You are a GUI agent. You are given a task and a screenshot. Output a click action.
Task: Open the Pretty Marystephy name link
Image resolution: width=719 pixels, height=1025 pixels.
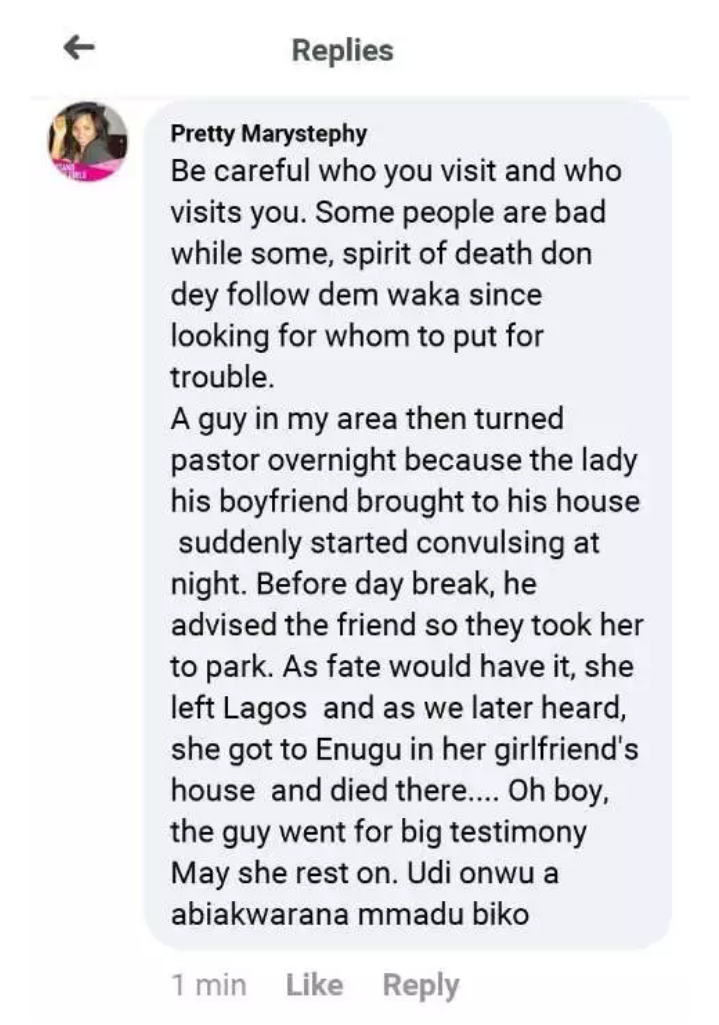pos(269,133)
